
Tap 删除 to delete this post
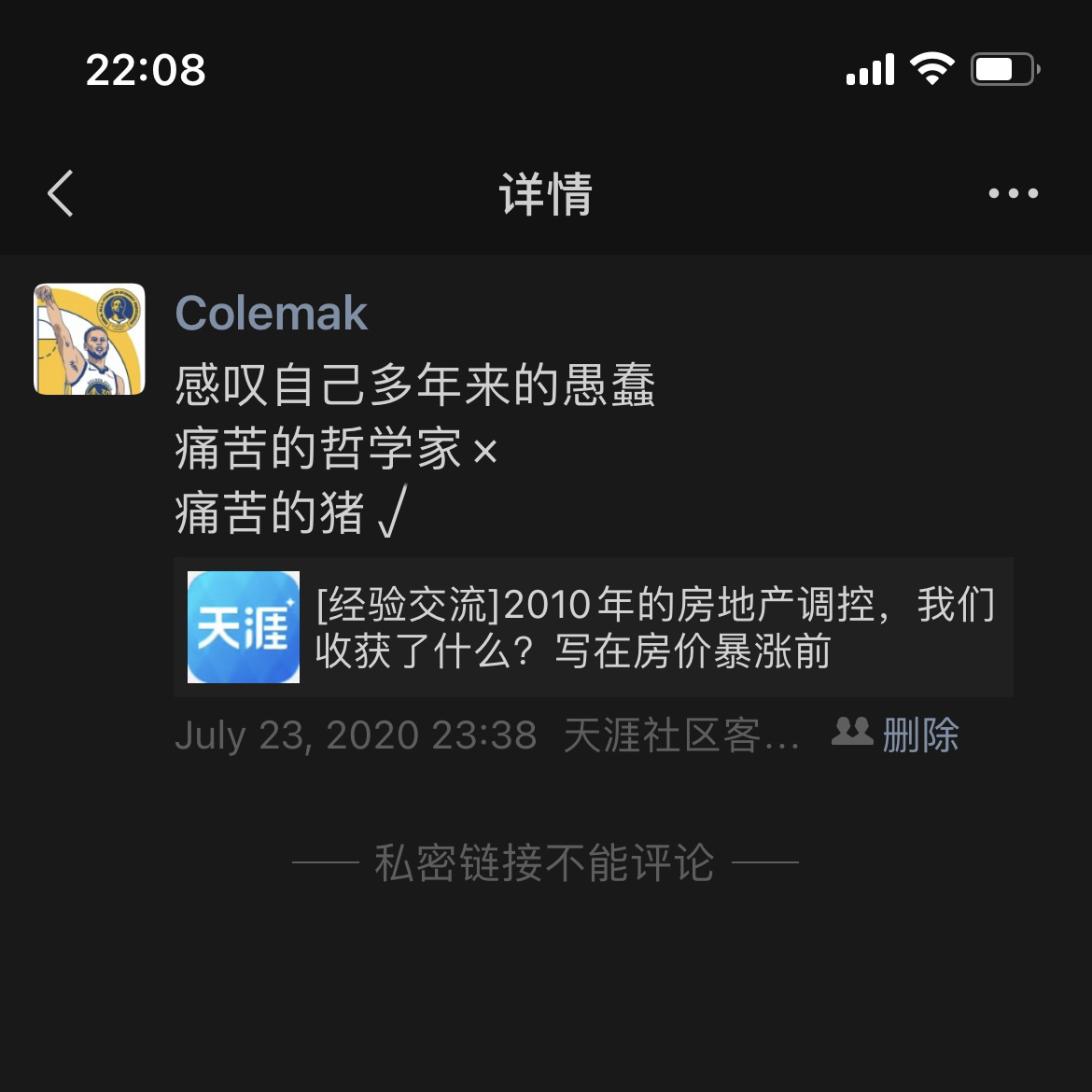(920, 735)
